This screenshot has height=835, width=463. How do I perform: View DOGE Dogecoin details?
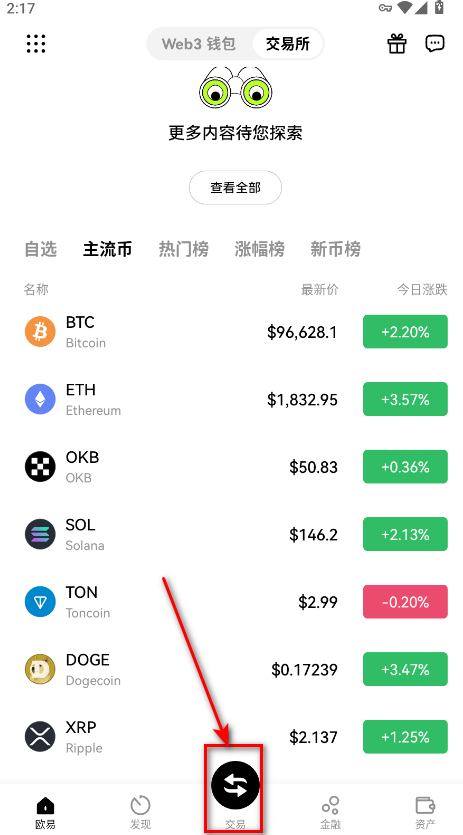pos(235,669)
